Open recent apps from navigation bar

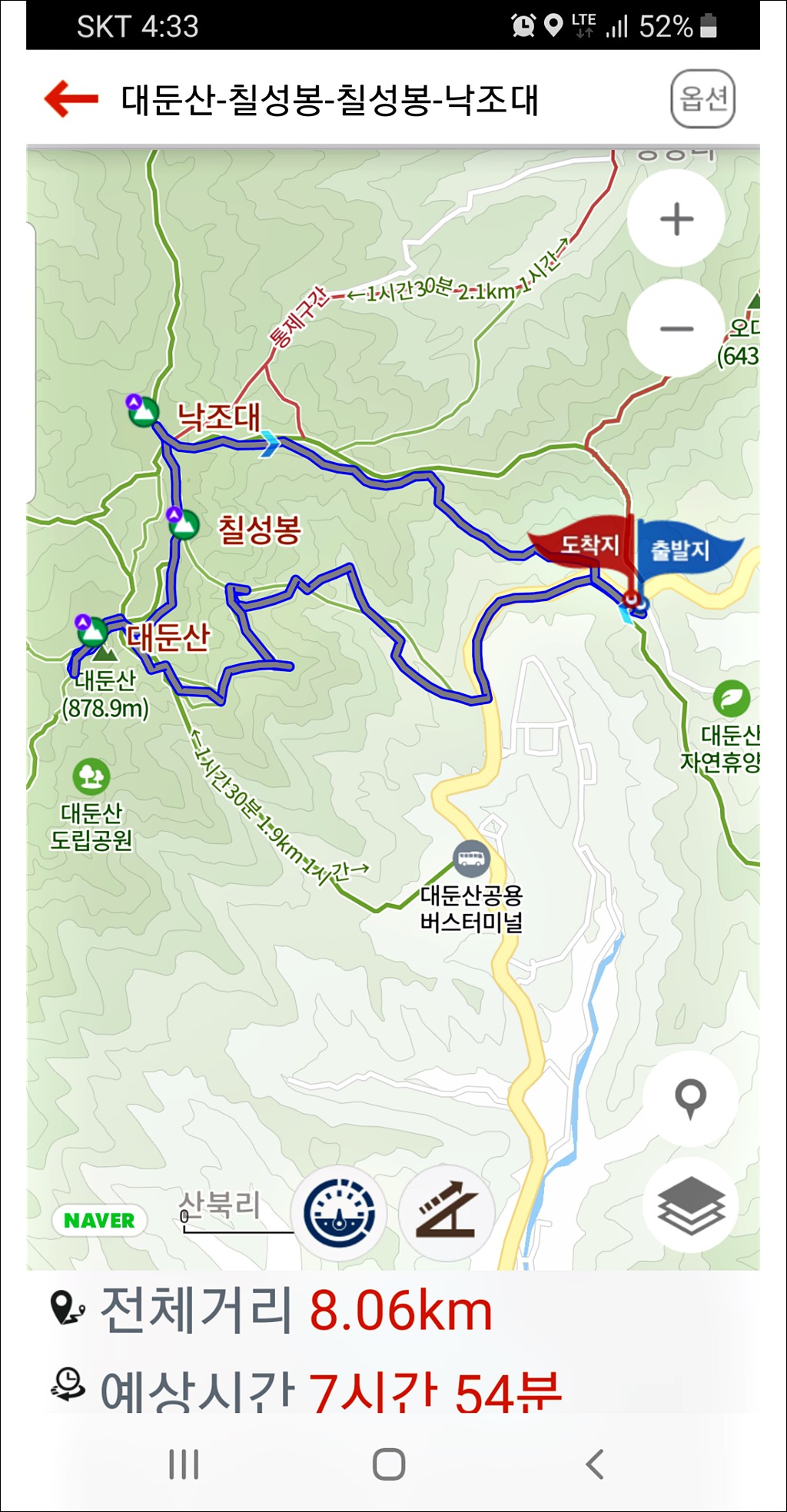coord(184,1464)
